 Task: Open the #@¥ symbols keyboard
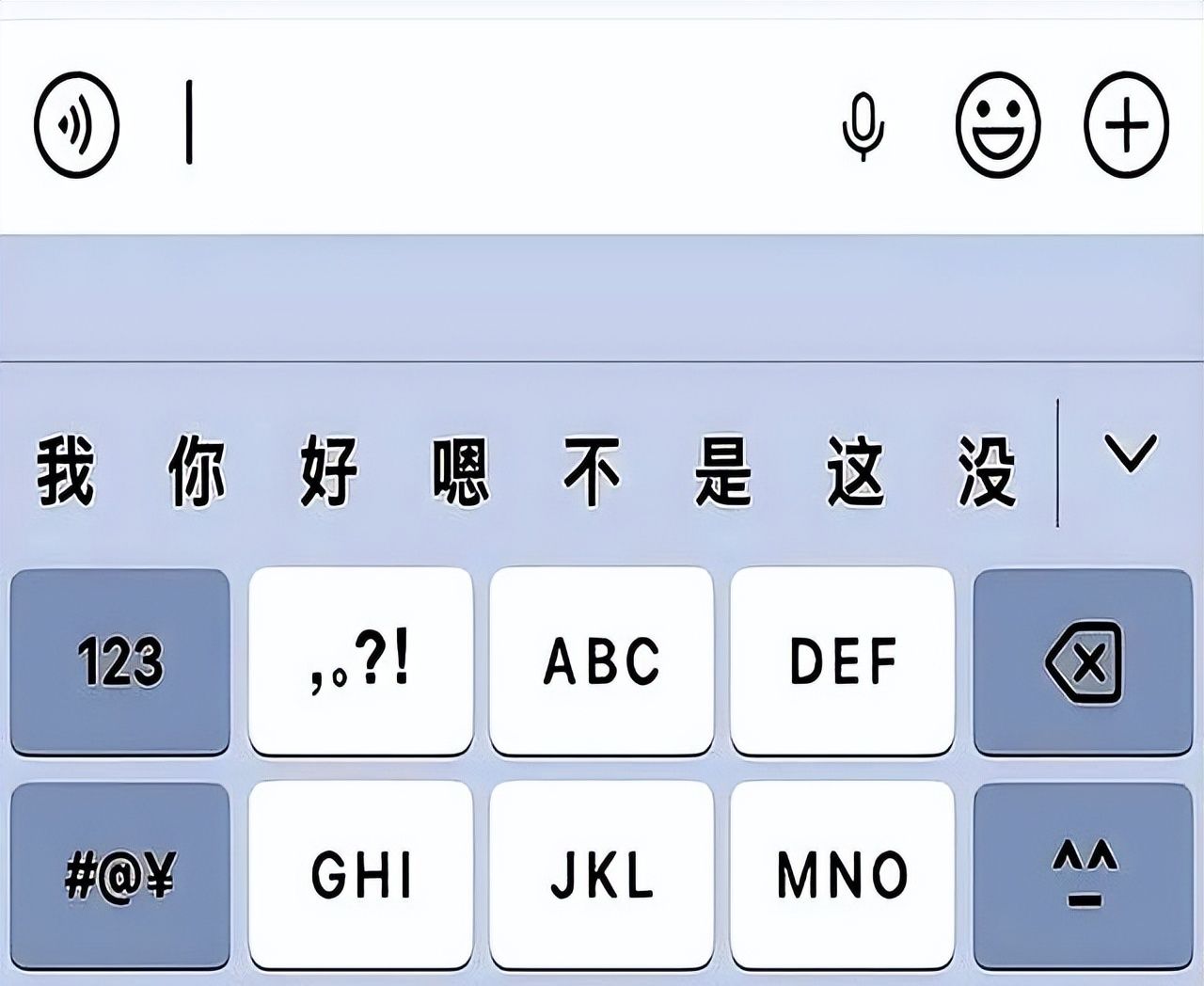tap(119, 875)
